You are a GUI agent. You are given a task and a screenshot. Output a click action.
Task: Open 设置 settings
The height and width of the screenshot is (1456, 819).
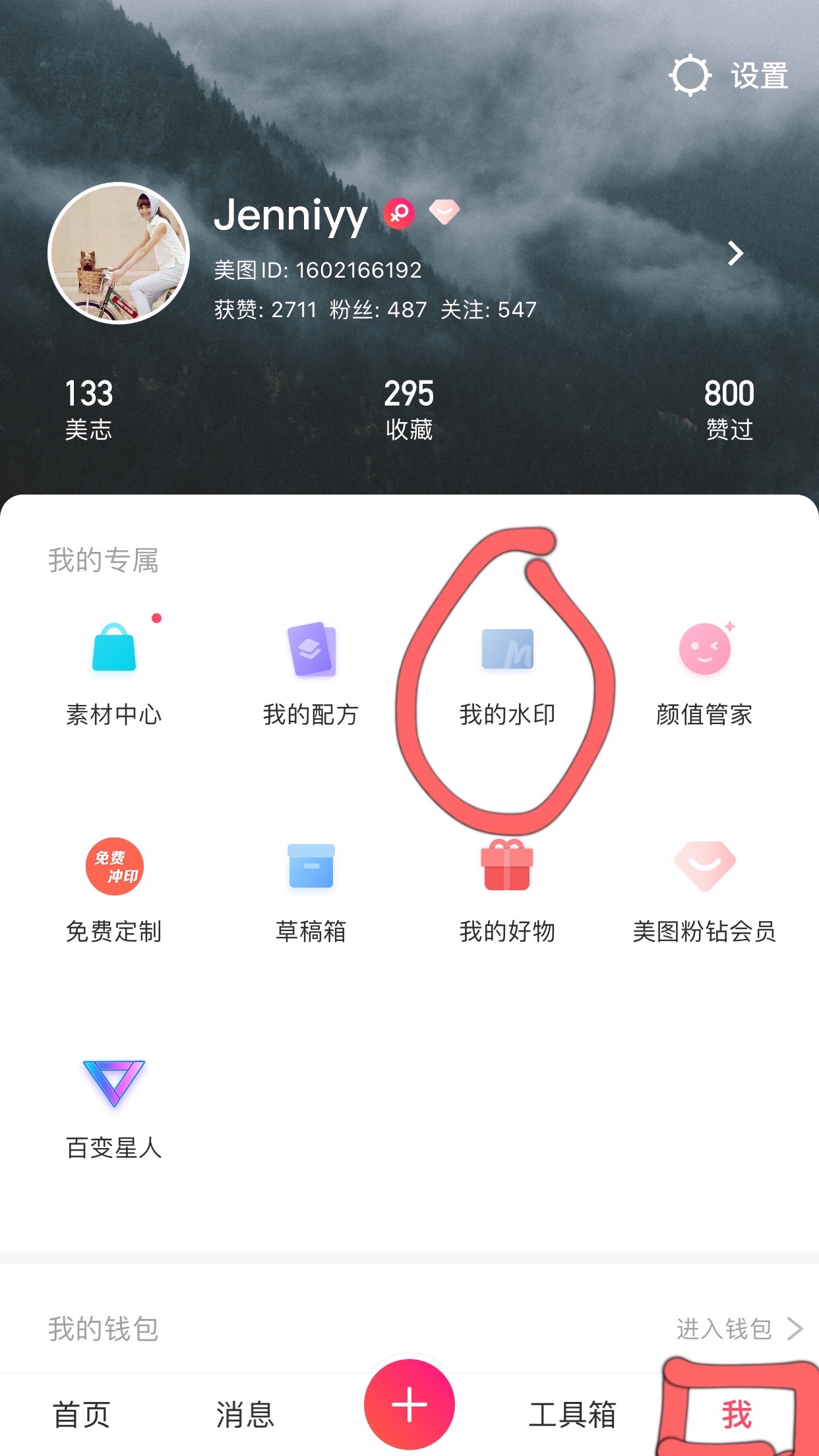[x=729, y=76]
